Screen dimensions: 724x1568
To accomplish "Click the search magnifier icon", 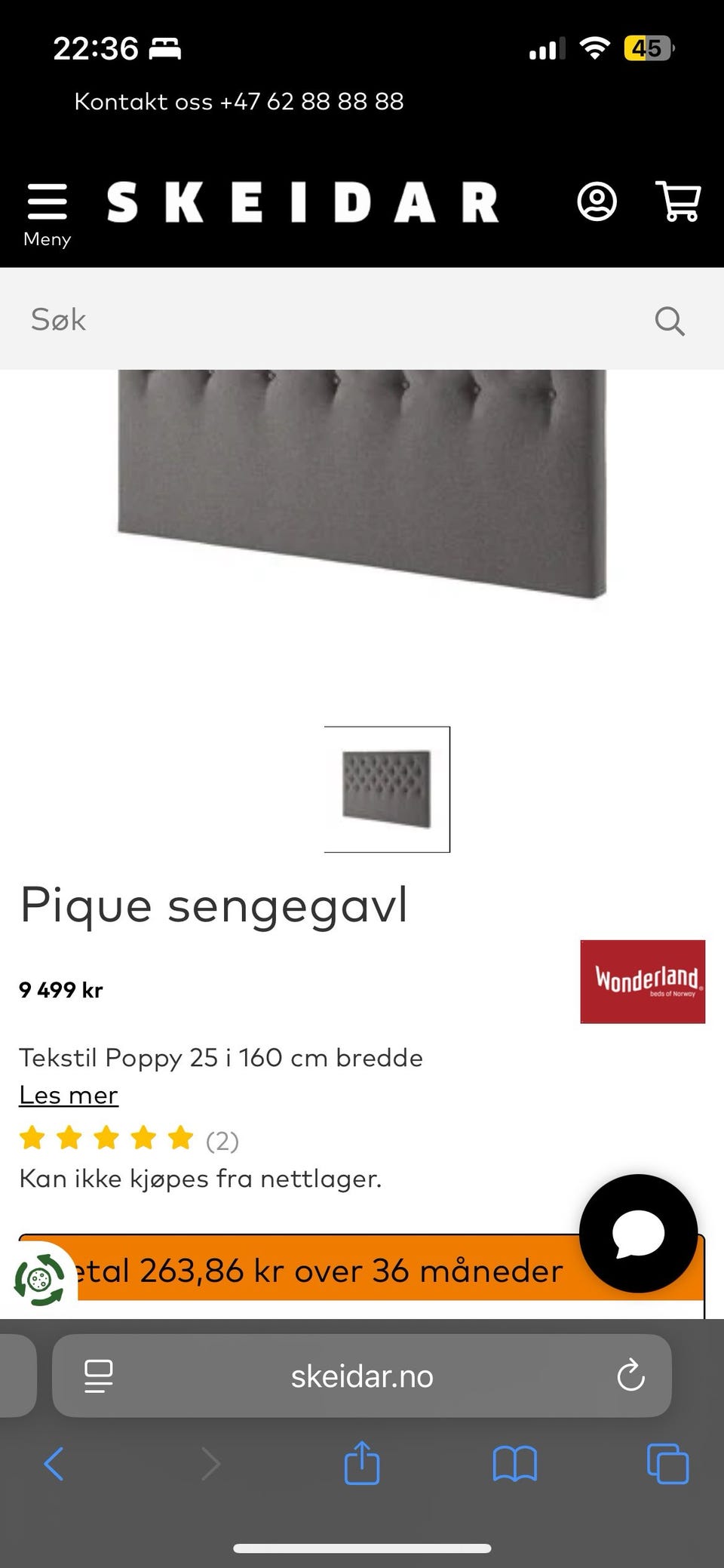I will coord(670,320).
